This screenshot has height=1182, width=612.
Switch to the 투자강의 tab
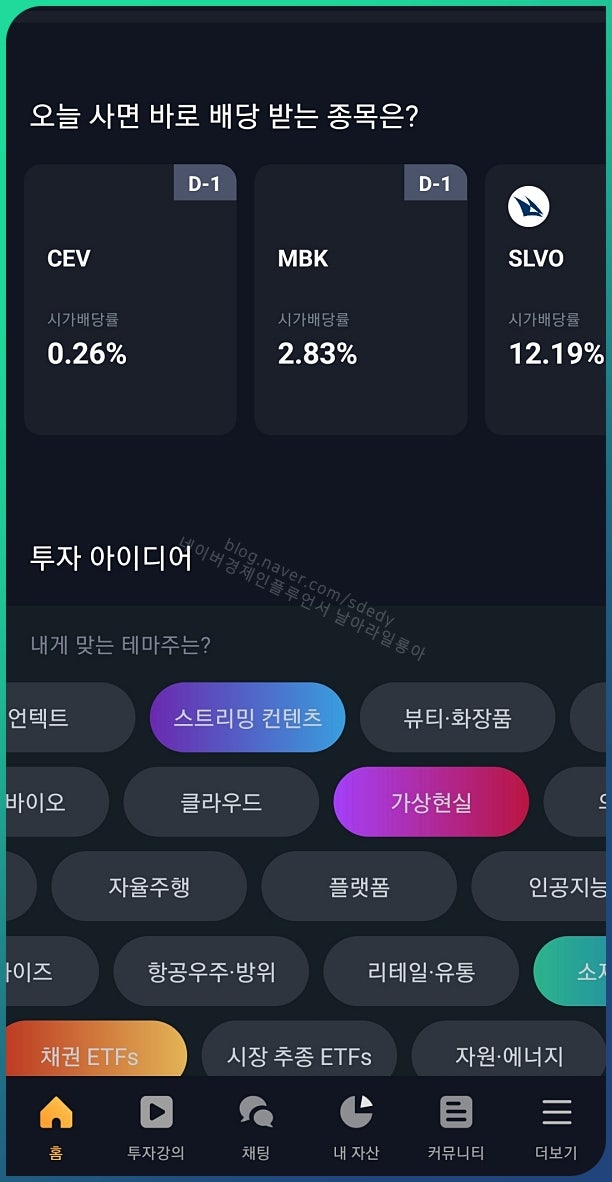pos(156,1128)
